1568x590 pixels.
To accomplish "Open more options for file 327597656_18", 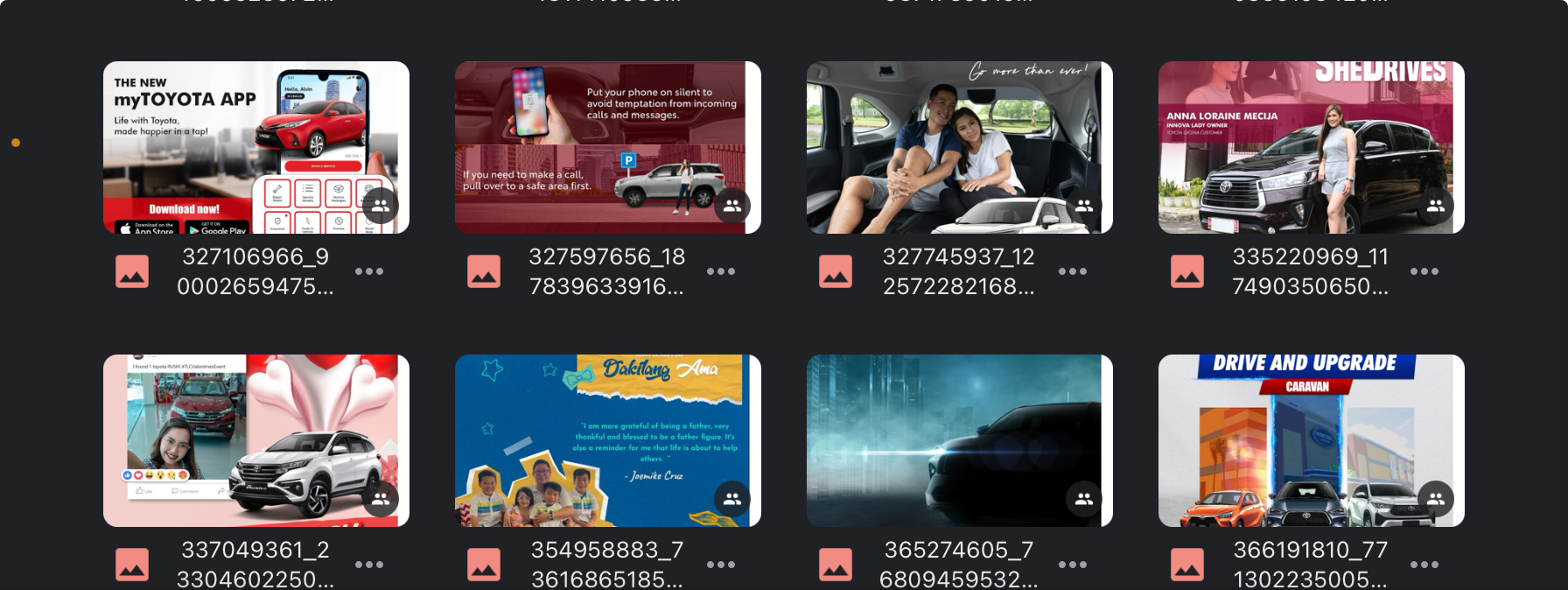I will point(721,271).
